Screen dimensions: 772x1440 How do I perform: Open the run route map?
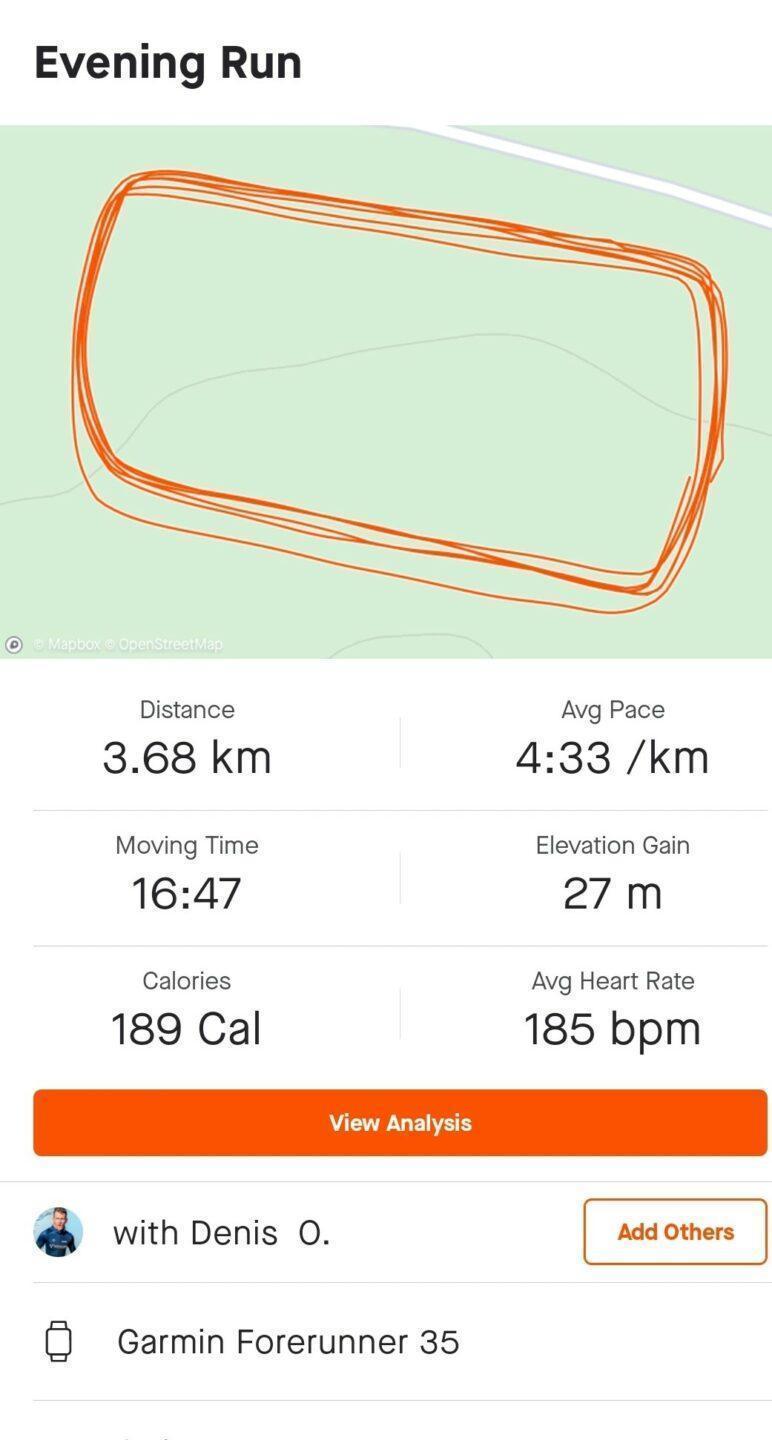(x=386, y=390)
